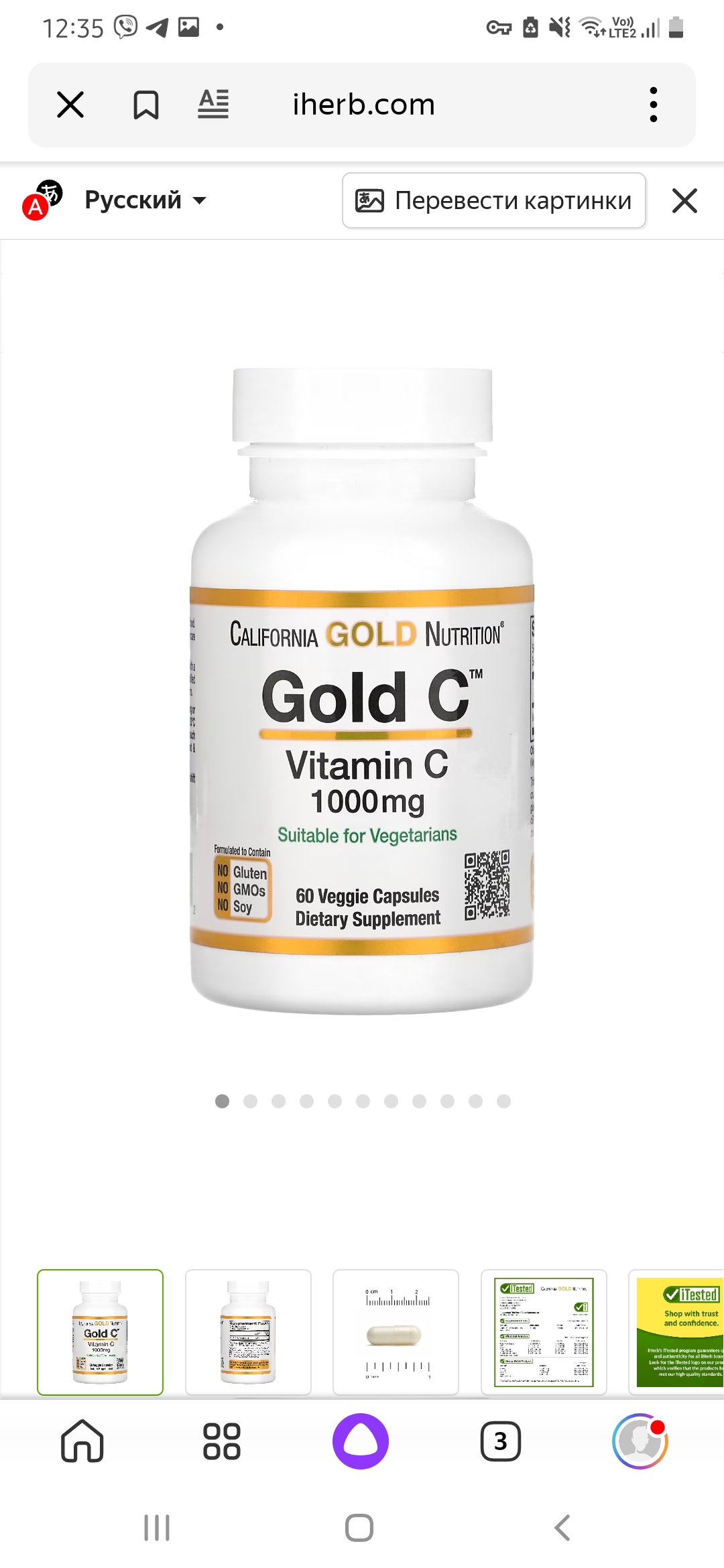Open the main Gold C product image
This screenshot has width=724, height=1568.
(x=362, y=690)
